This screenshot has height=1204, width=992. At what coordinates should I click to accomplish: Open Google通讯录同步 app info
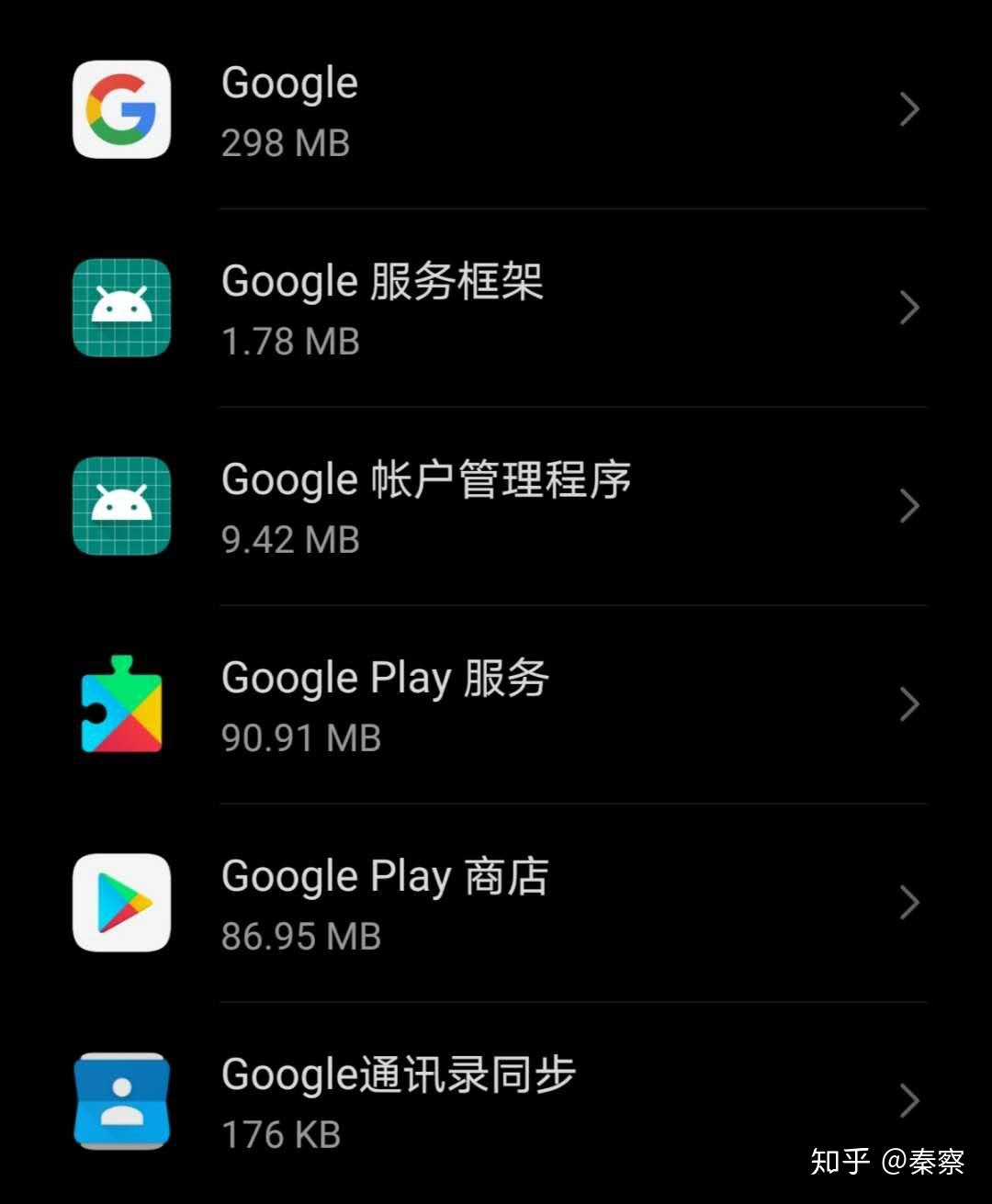[496, 1100]
